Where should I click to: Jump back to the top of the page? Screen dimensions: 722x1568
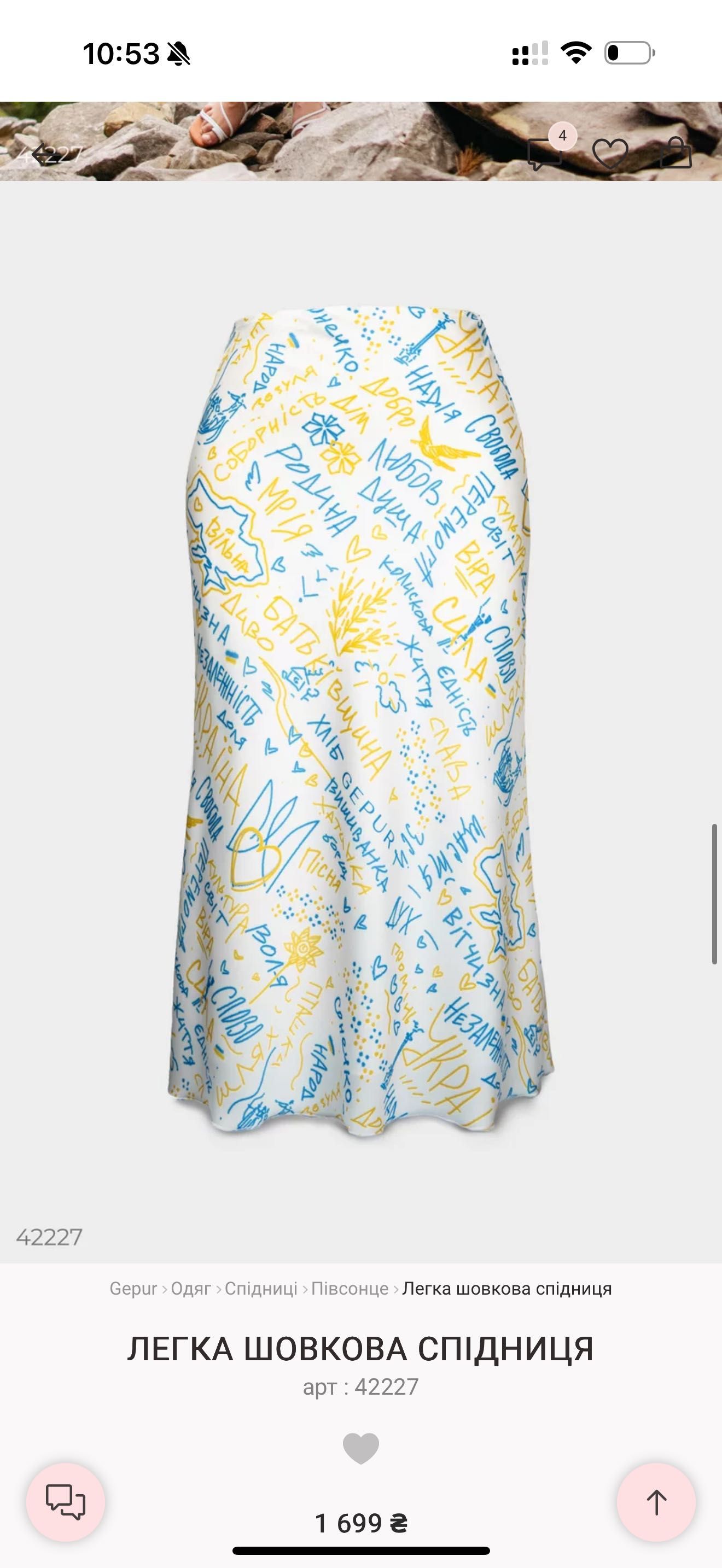pos(656,1502)
